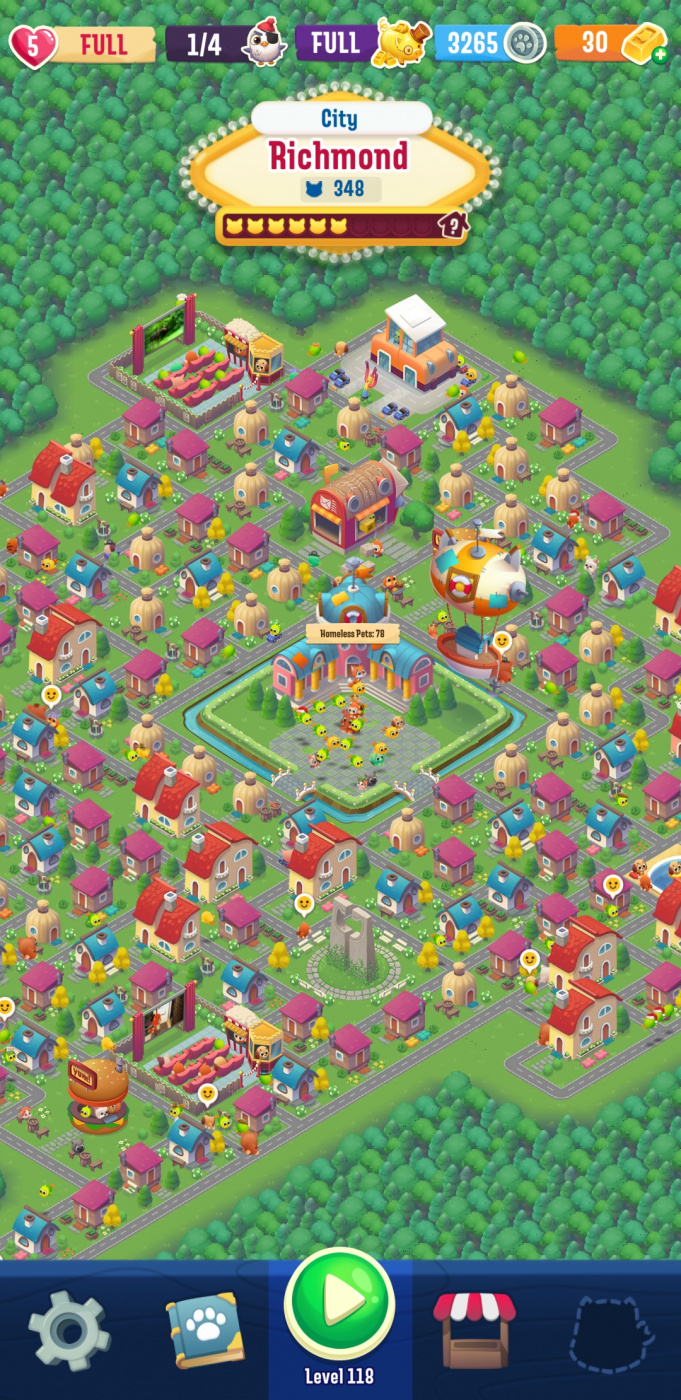Open the settings gear

coord(69,1330)
